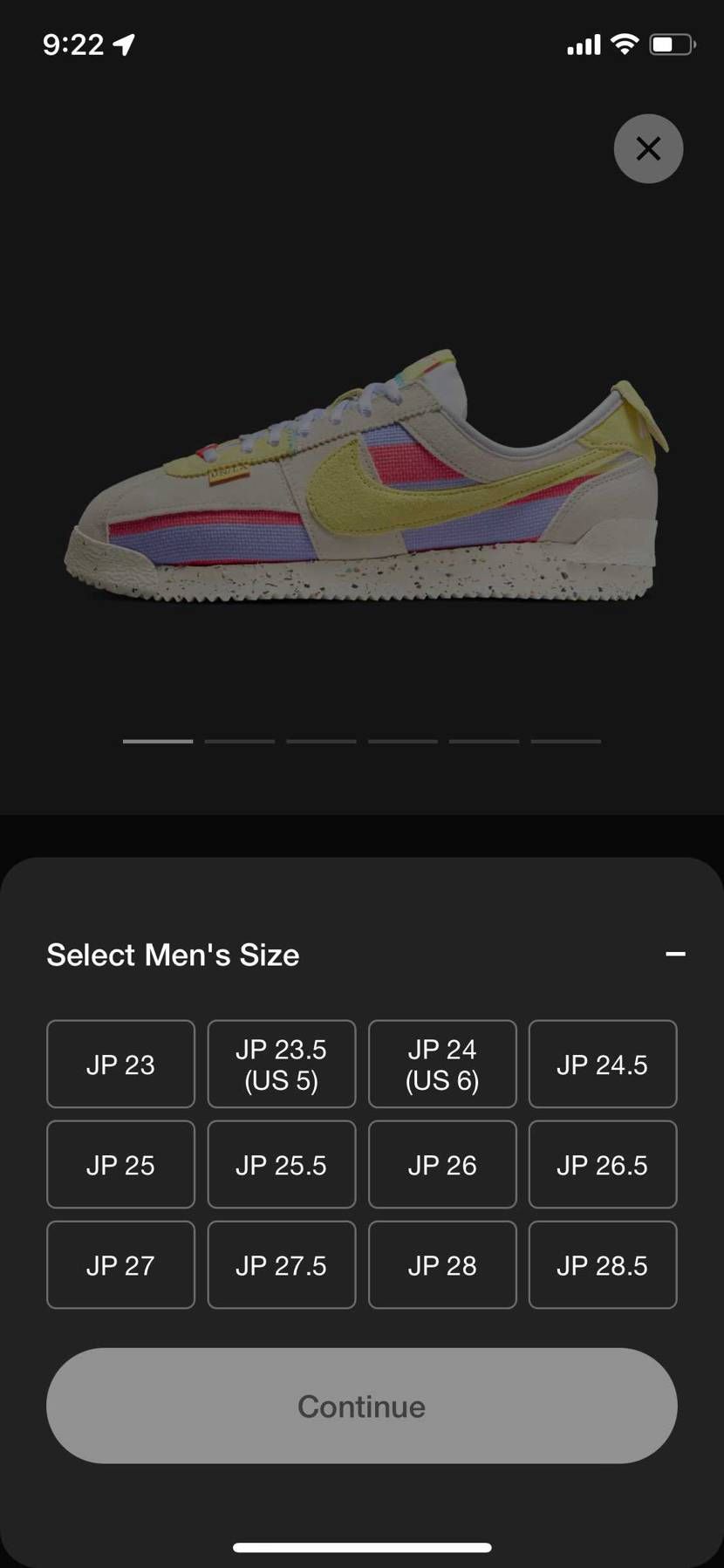Image resolution: width=724 pixels, height=1568 pixels.
Task: Select size JP 23
Action: [120, 1064]
